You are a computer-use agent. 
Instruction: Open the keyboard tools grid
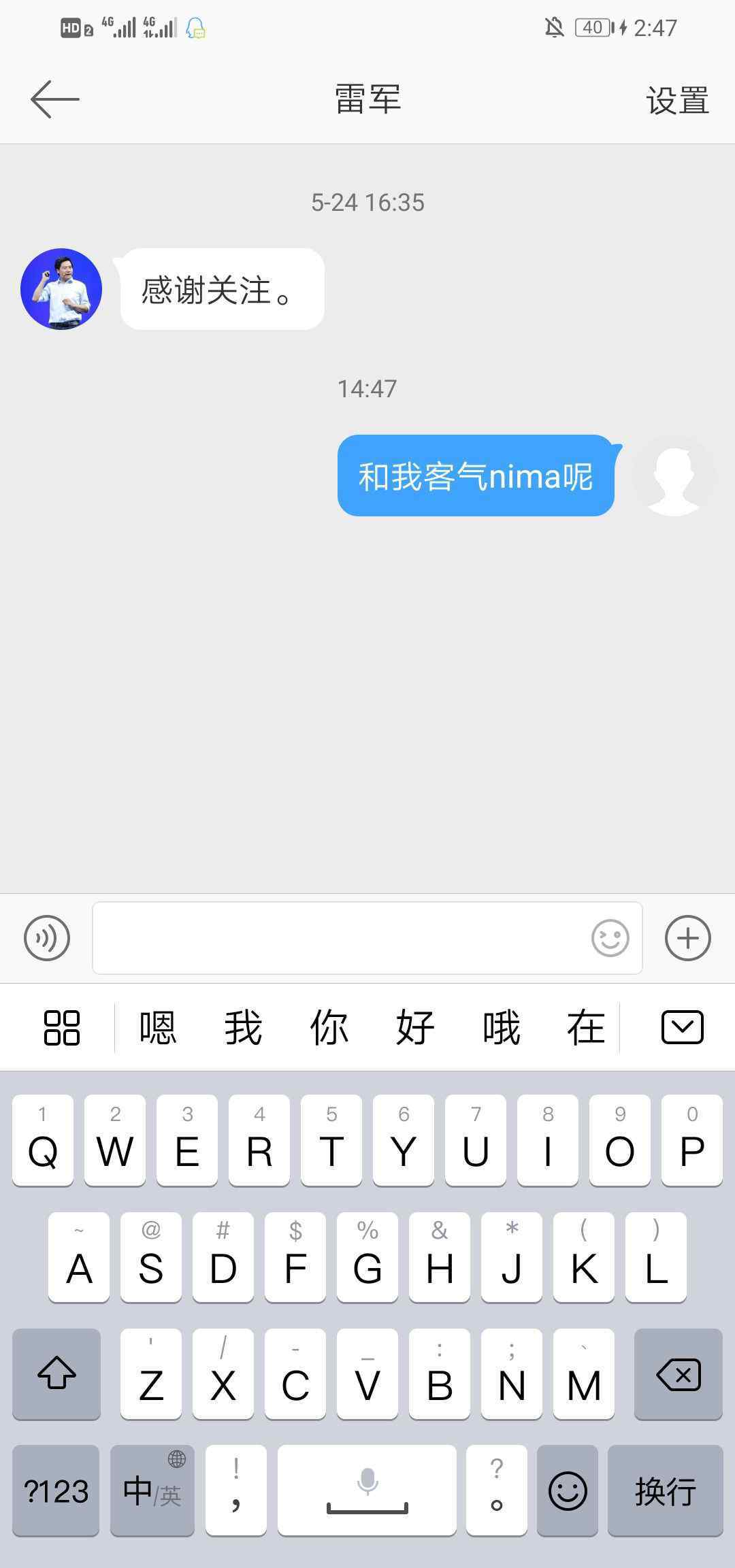(x=61, y=1027)
